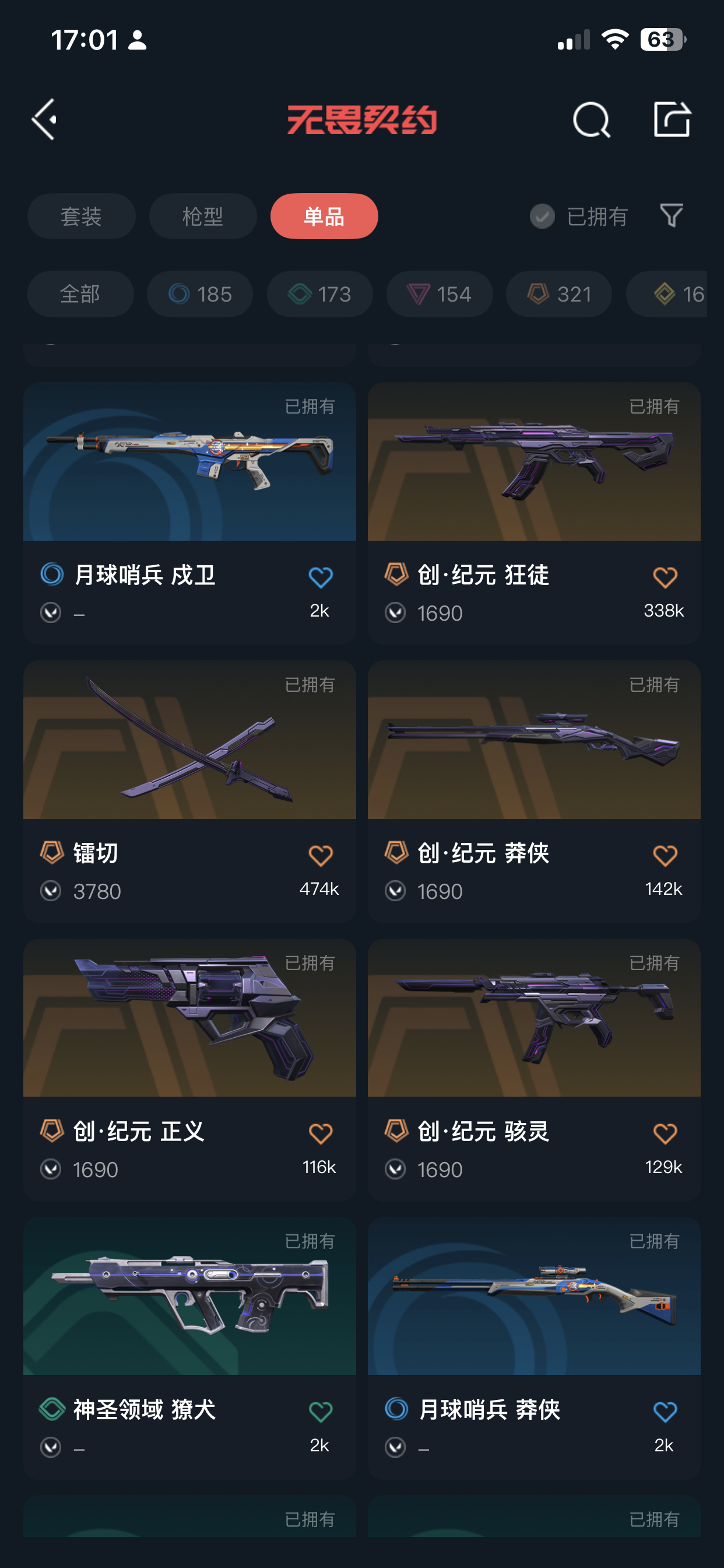Open the filter funnel icon
Screen dimensions: 724x1568
(672, 215)
